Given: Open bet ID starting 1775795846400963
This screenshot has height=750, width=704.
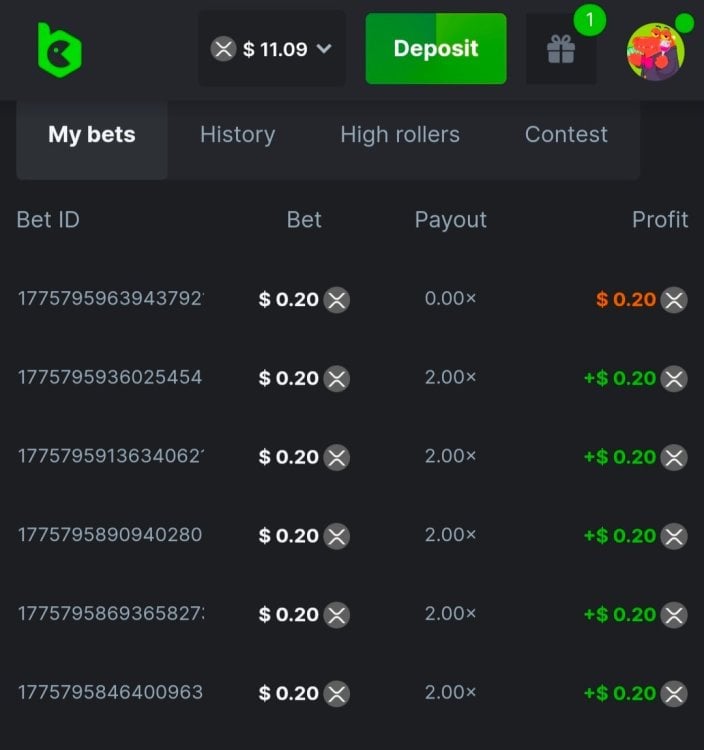Looking at the screenshot, I should click(110, 693).
